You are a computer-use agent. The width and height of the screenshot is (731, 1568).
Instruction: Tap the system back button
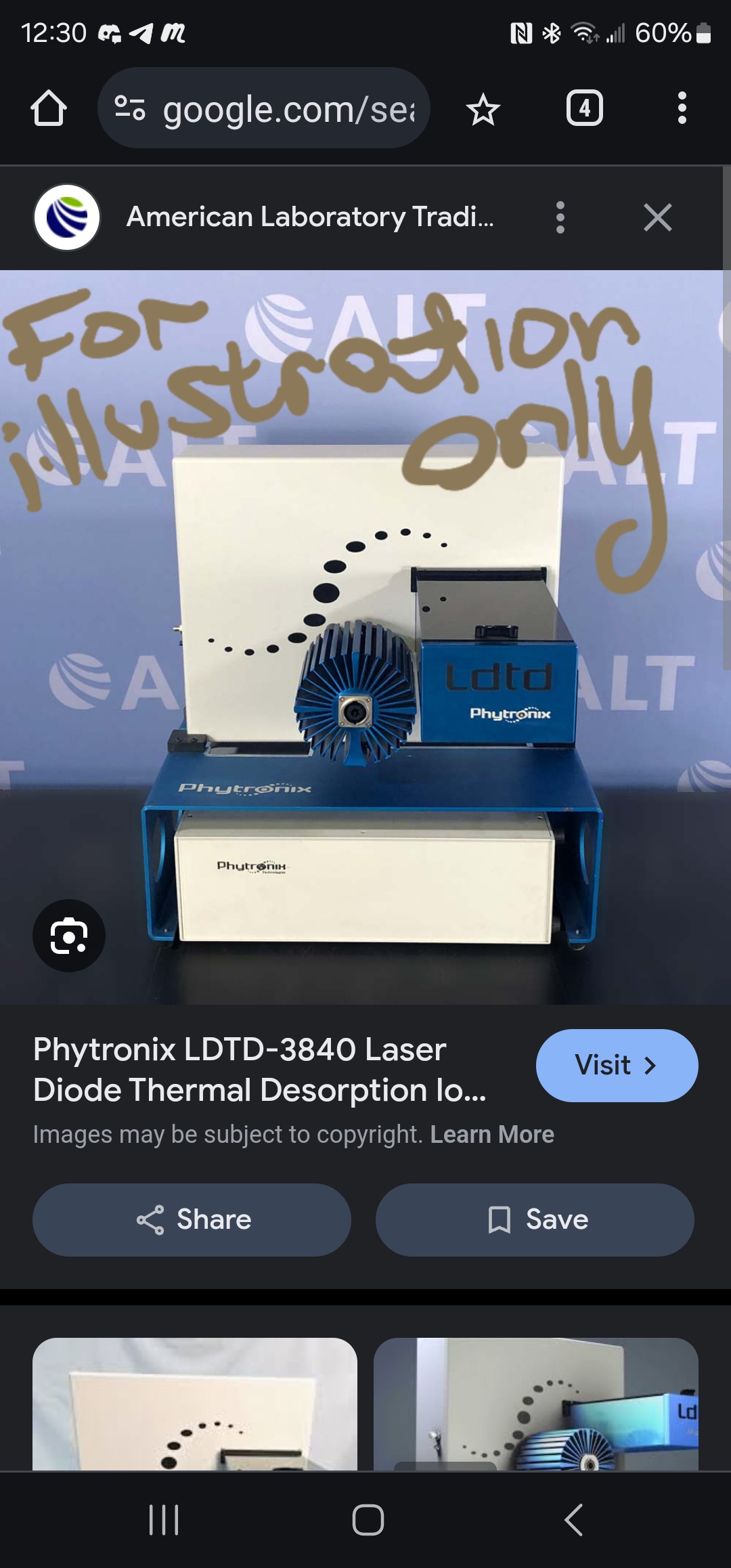pyautogui.click(x=573, y=1520)
